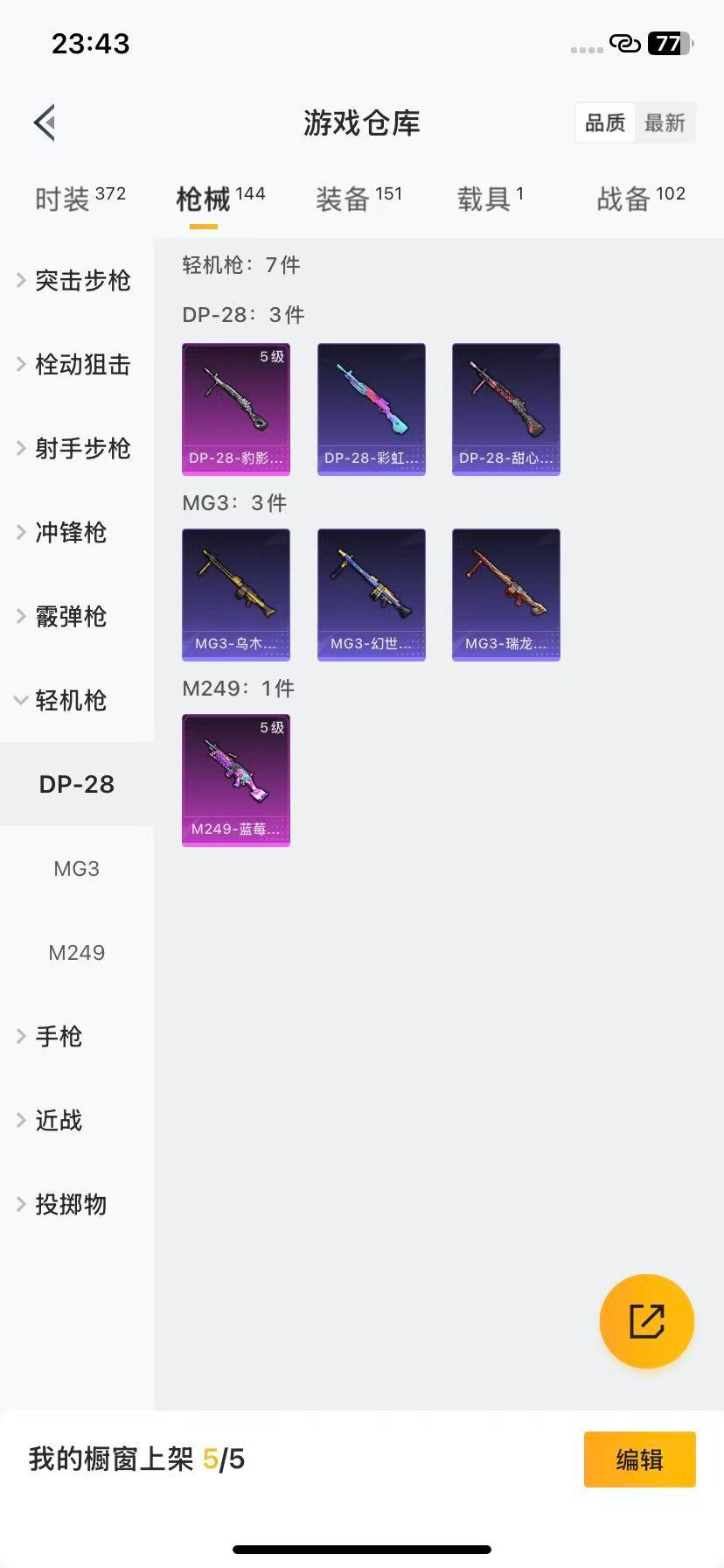Viewport: 724px width, 1568px height.
Task: Tap the back arrow at top left
Action: click(44, 121)
